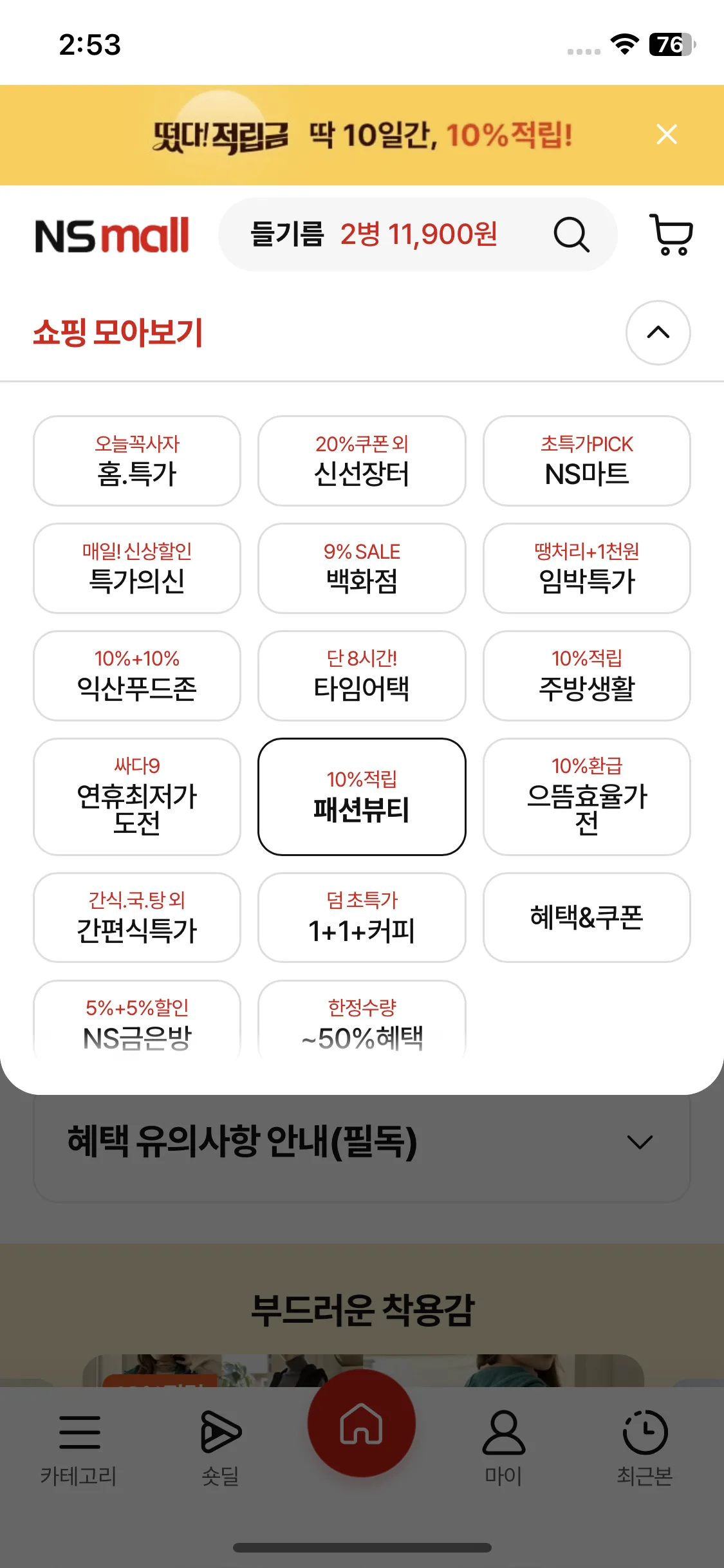Image resolution: width=724 pixels, height=1568 pixels.
Task: Open the search box showing 들기름
Action: (386, 234)
